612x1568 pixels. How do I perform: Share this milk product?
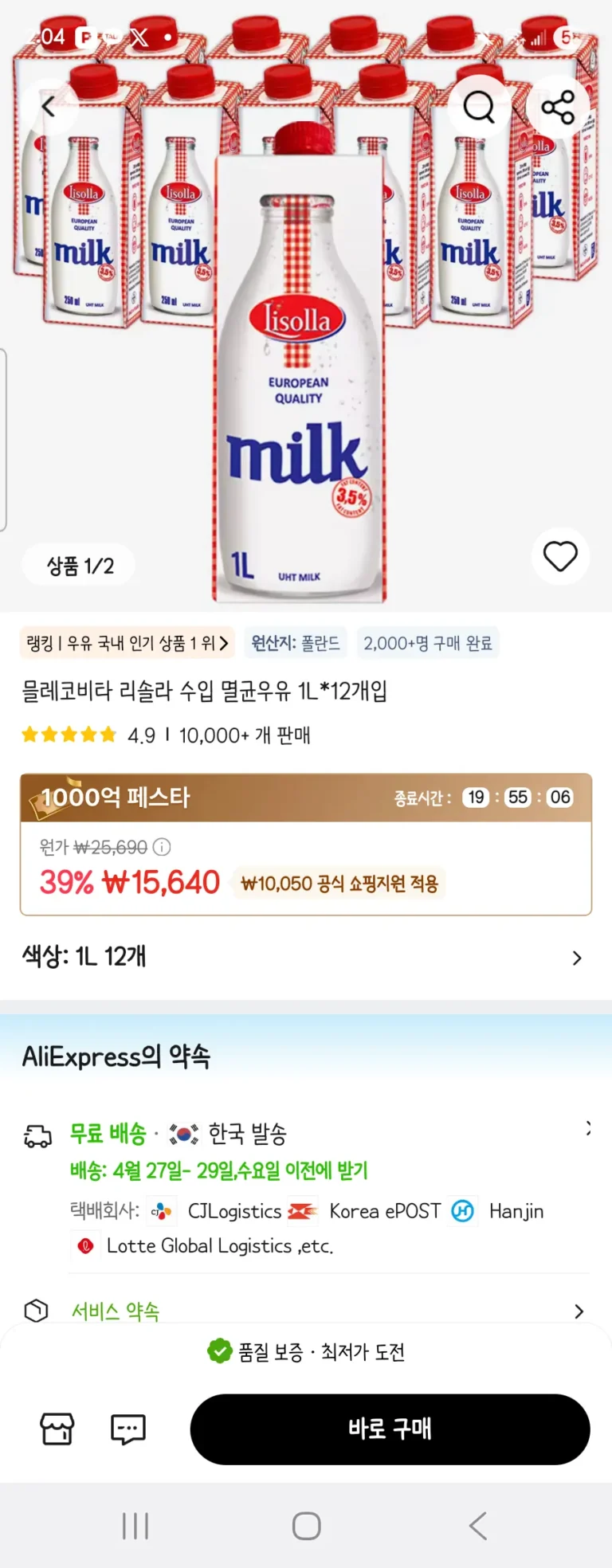click(x=558, y=107)
